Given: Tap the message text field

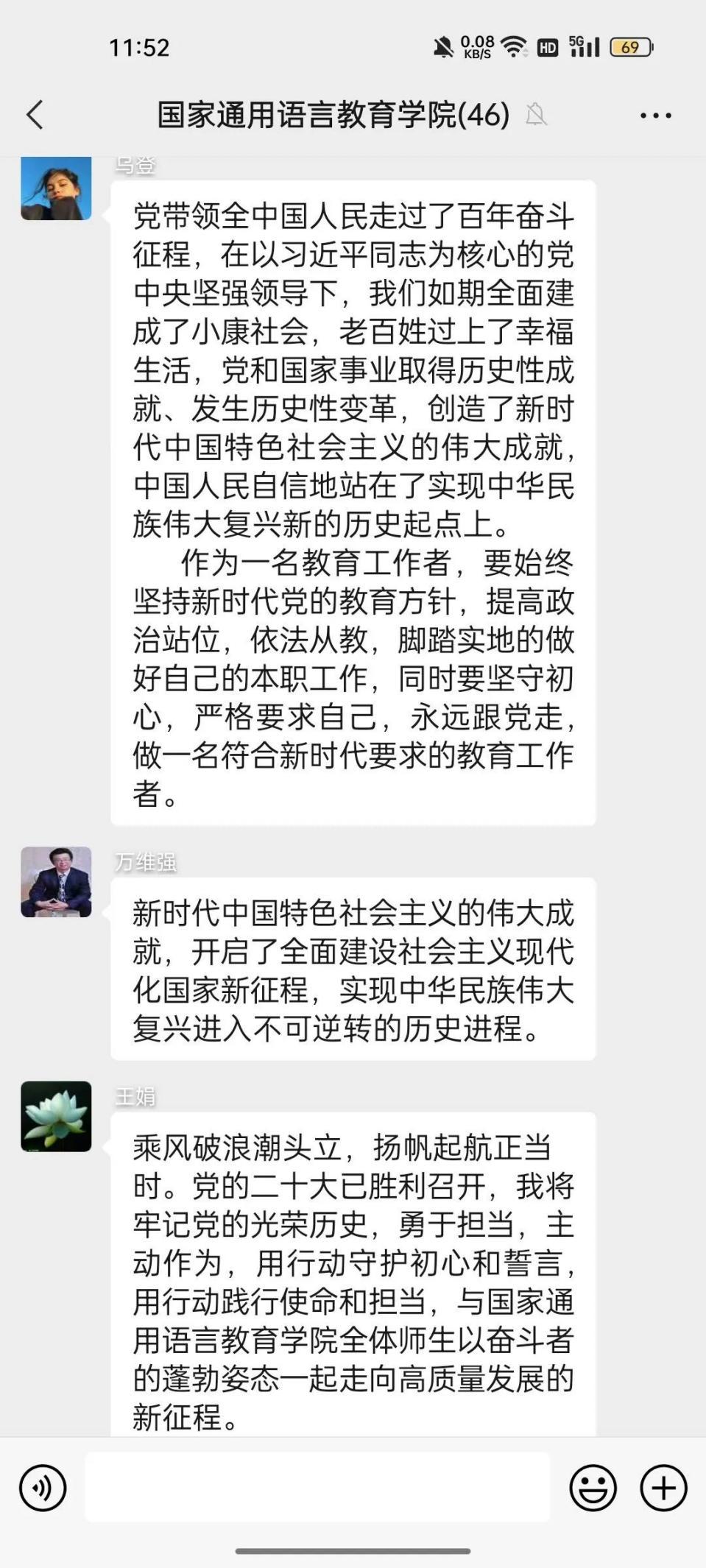Looking at the screenshot, I should (317, 1488).
